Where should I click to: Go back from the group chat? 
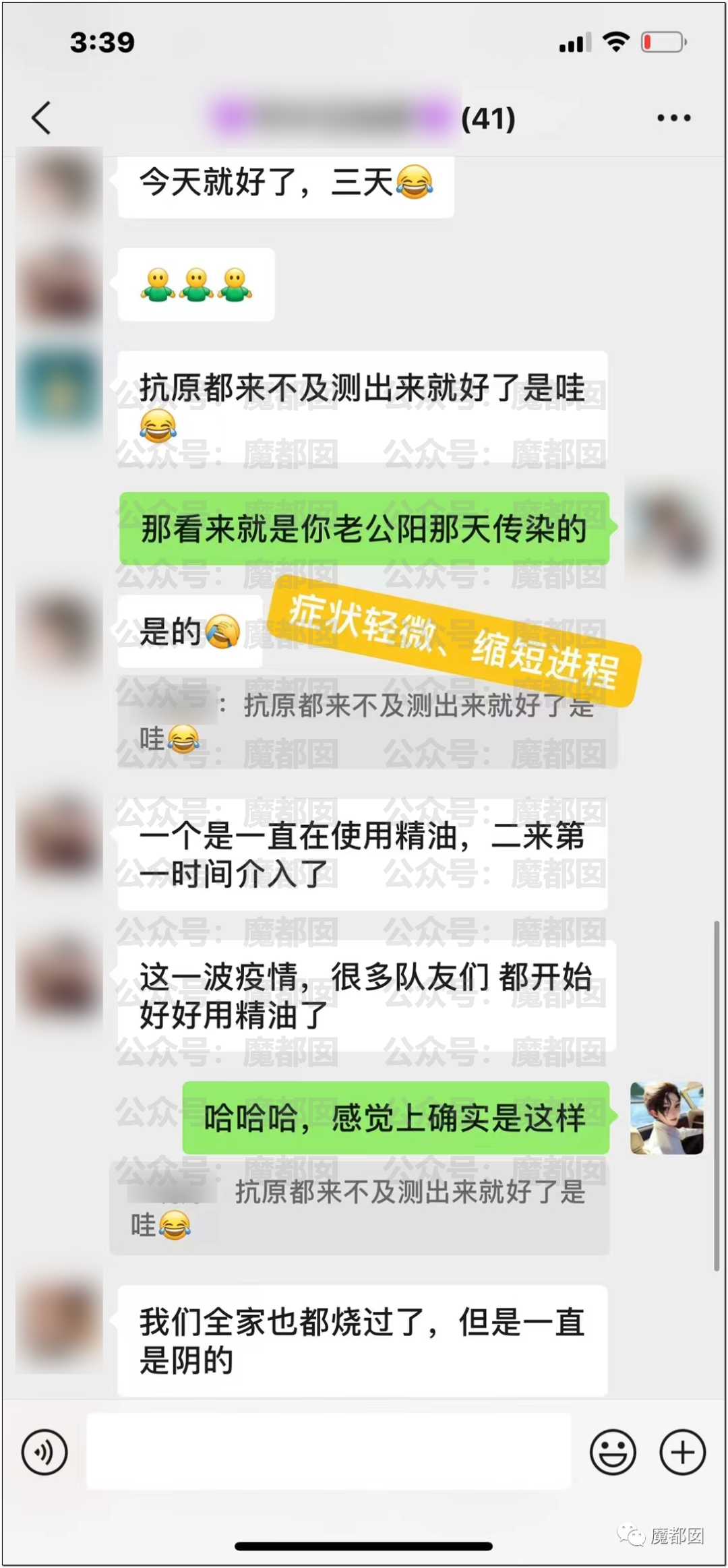coord(42,118)
